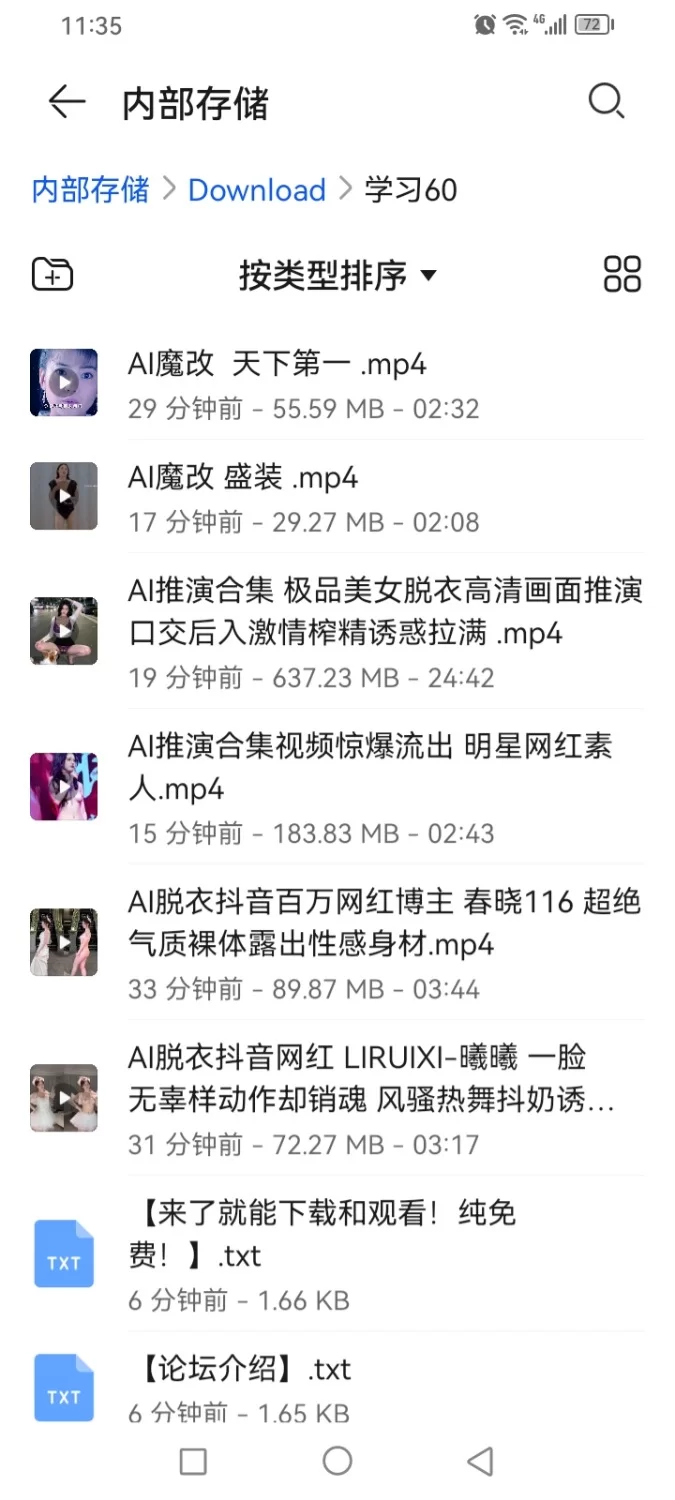
Task: Jump to 内部存储 in the breadcrumb
Action: pos(90,189)
